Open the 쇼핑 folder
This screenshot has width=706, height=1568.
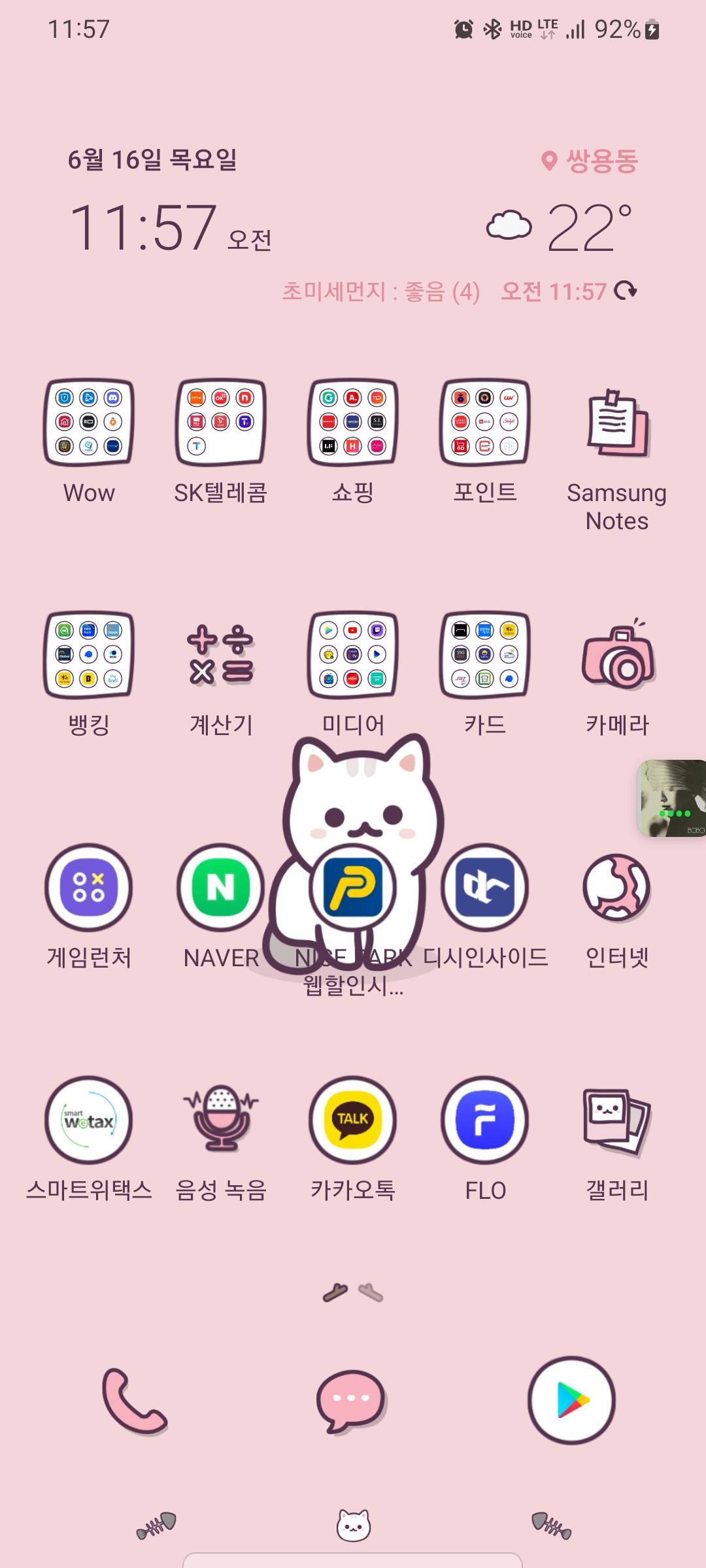353,422
